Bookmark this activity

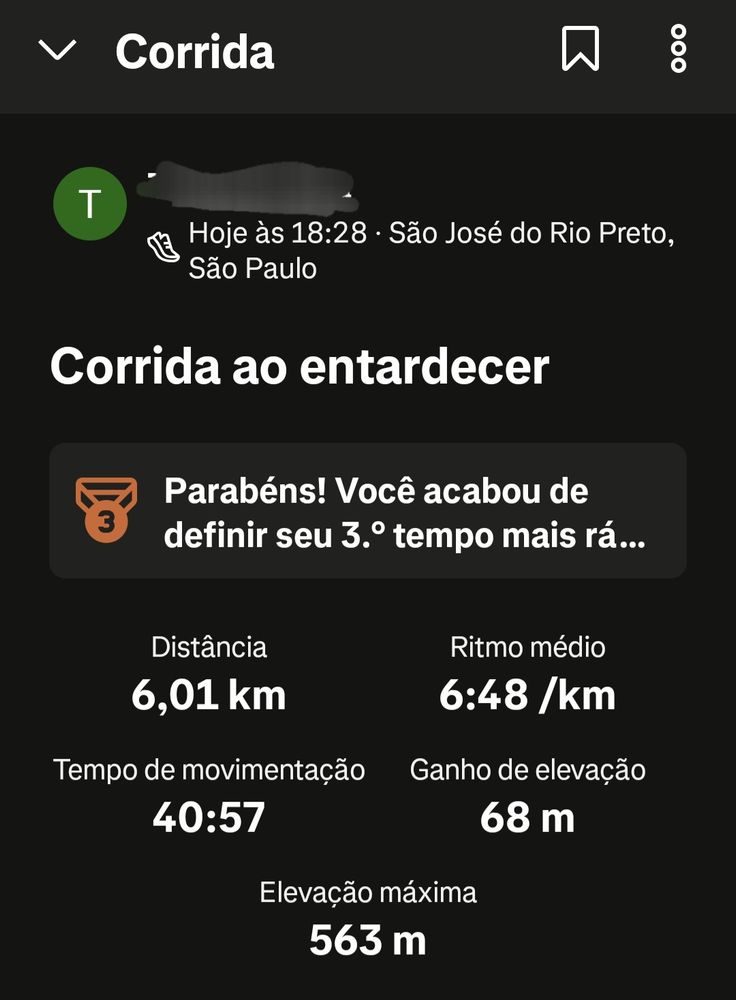coord(580,49)
